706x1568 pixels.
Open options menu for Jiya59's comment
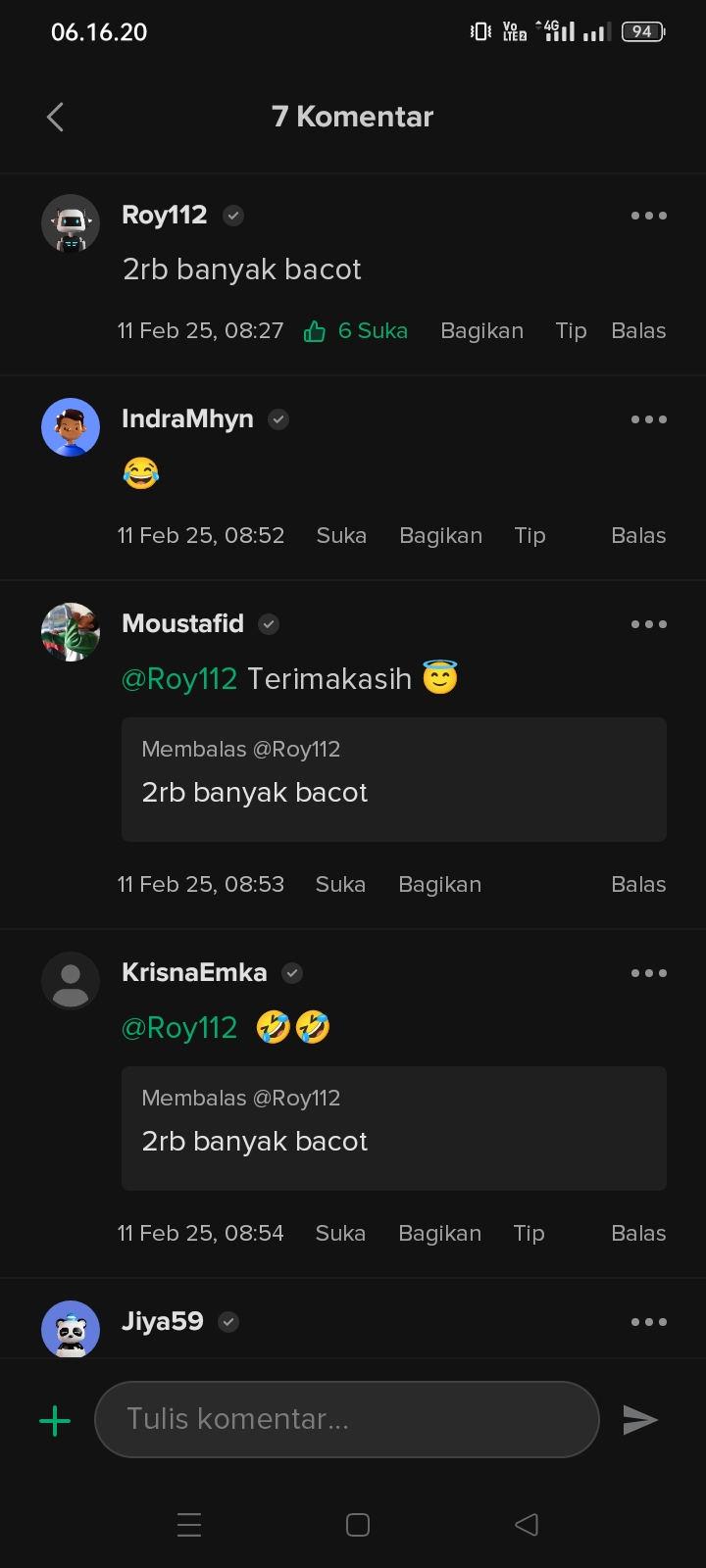(x=648, y=1321)
